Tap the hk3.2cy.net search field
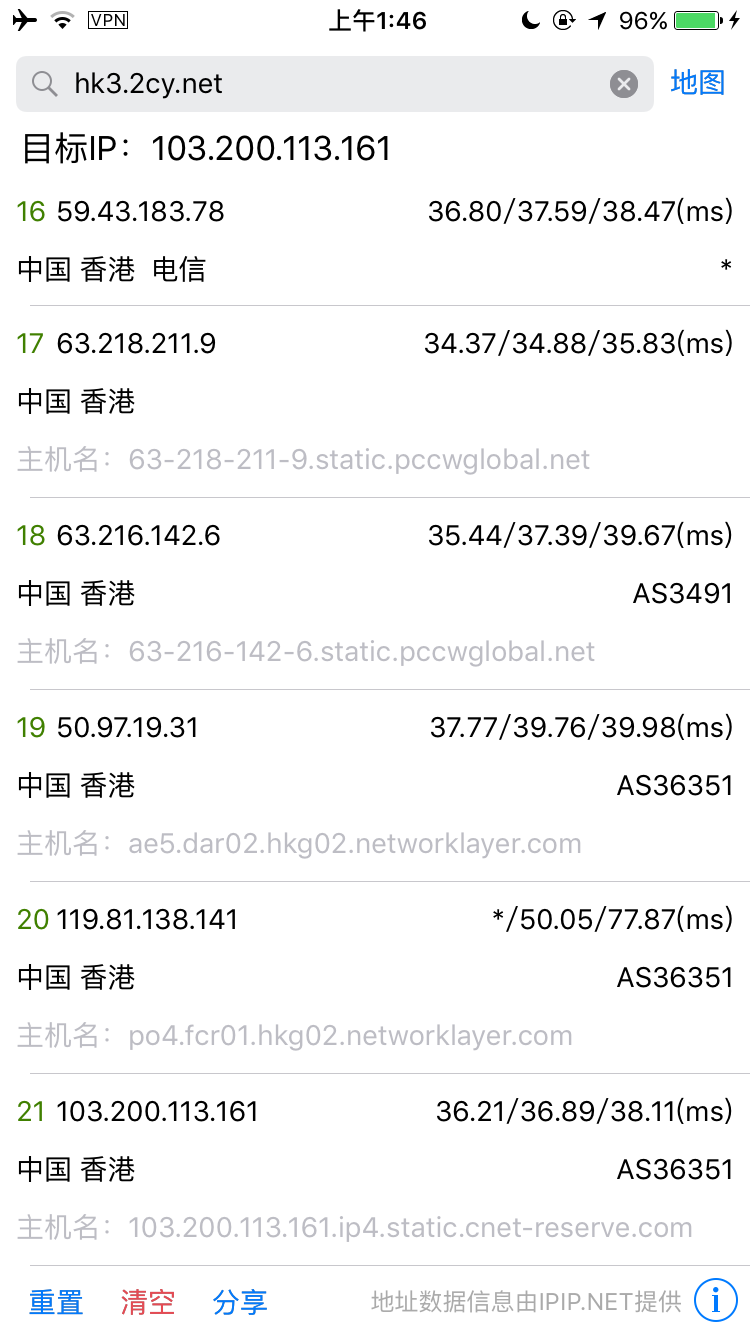This screenshot has width=750, height=1334. [x=320, y=84]
